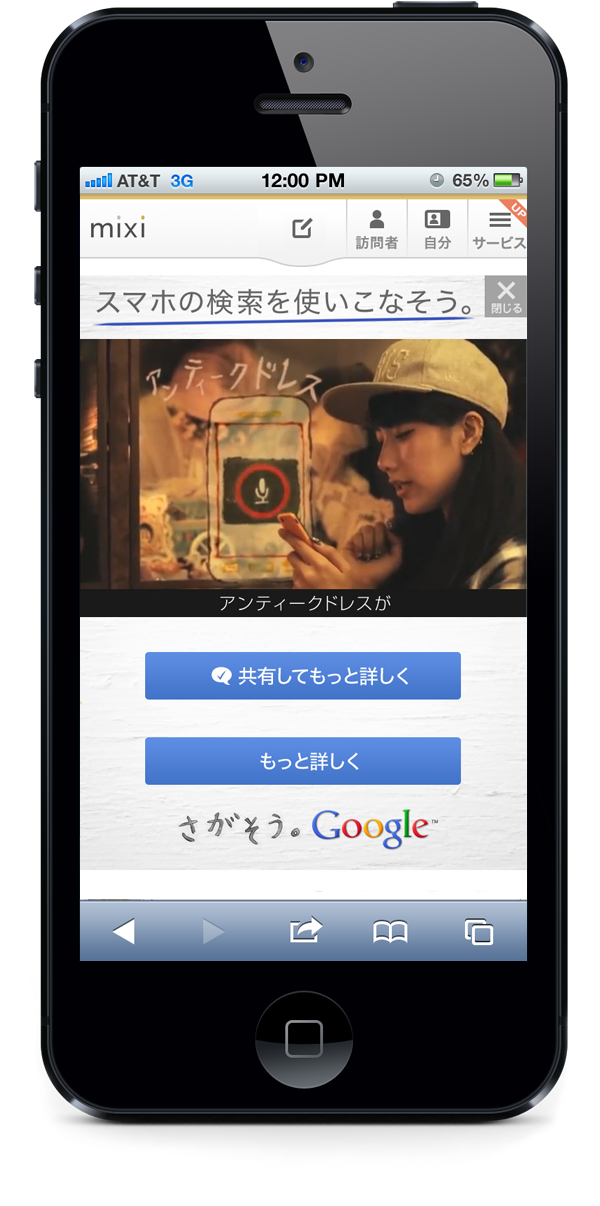
Task: Open the 訪問者 visitors tab
Action: 377,229
